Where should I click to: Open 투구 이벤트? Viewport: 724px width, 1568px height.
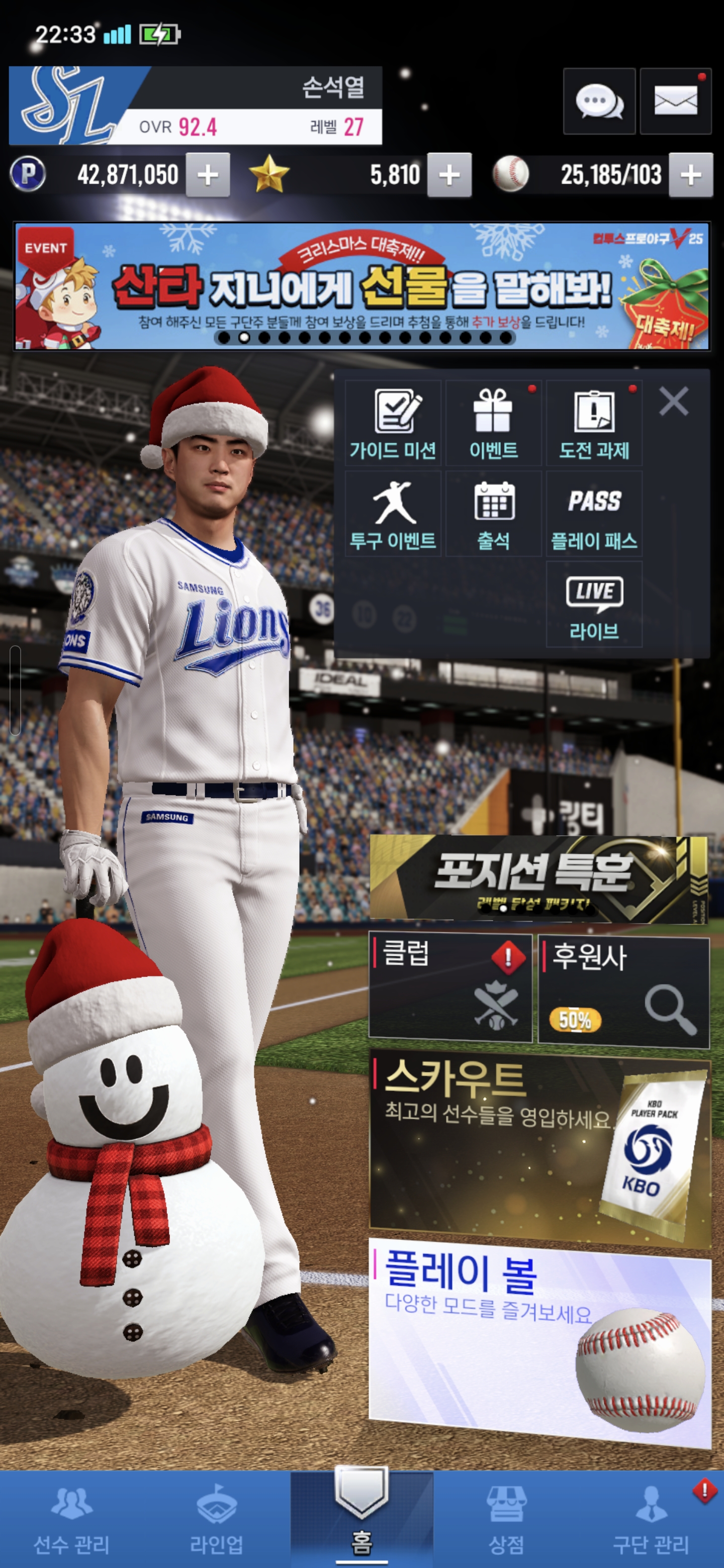[393, 514]
